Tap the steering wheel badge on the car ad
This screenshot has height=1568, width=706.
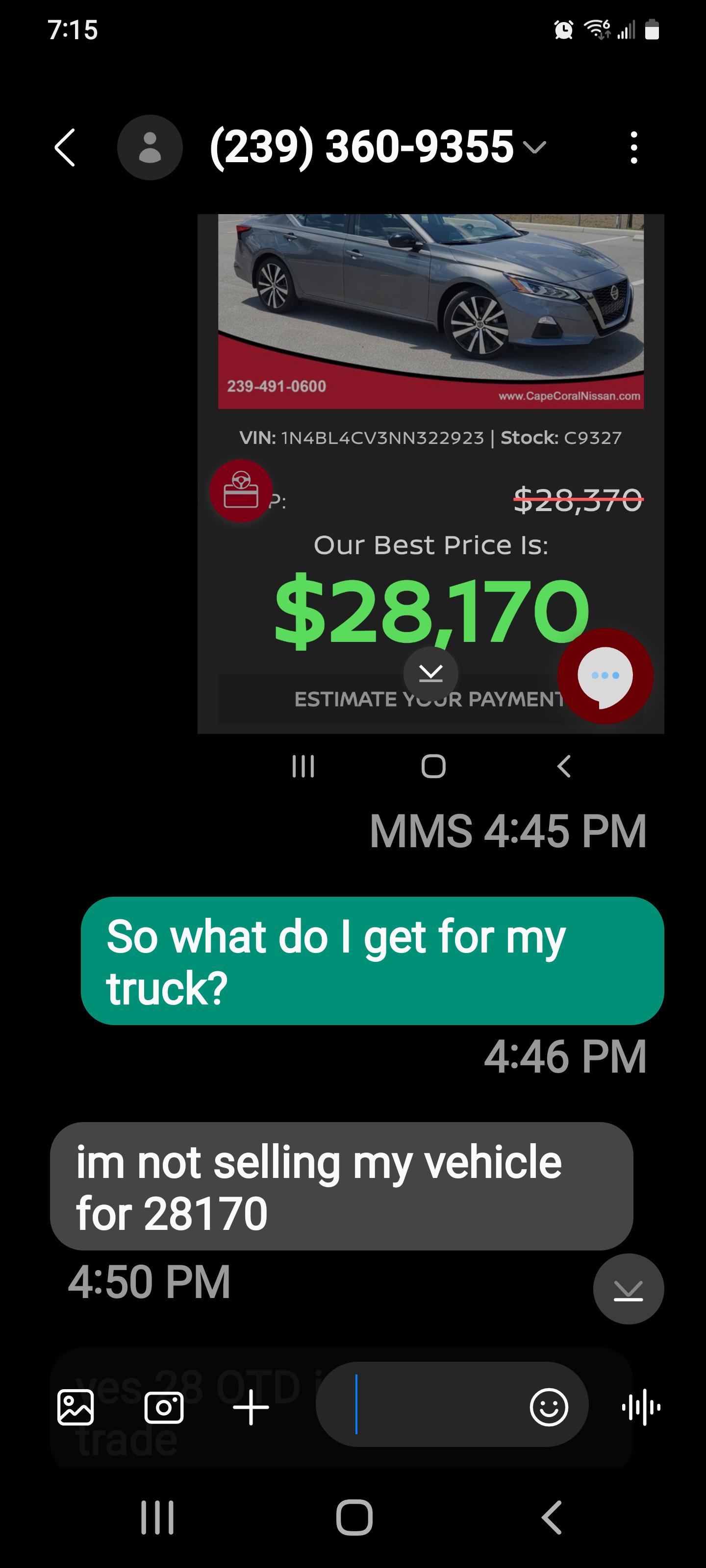[241, 493]
